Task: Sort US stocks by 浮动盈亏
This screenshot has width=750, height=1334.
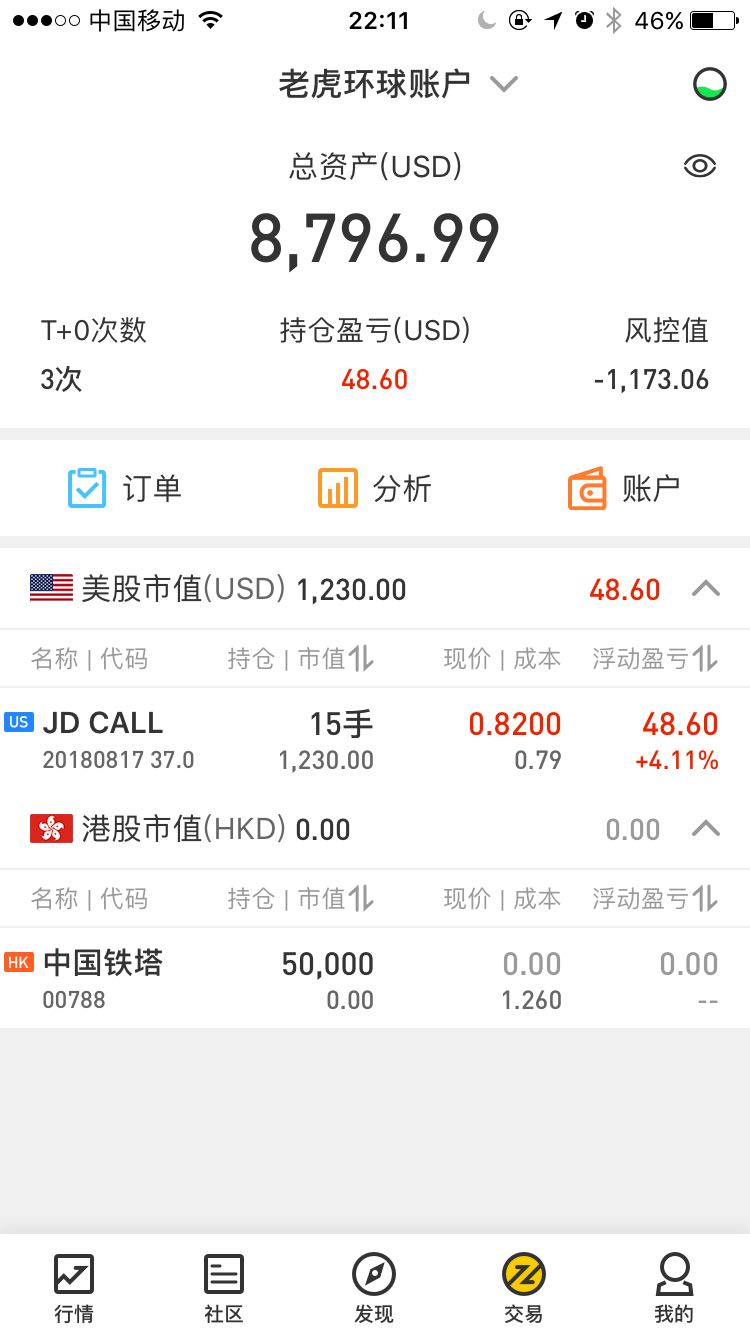Action: click(655, 658)
